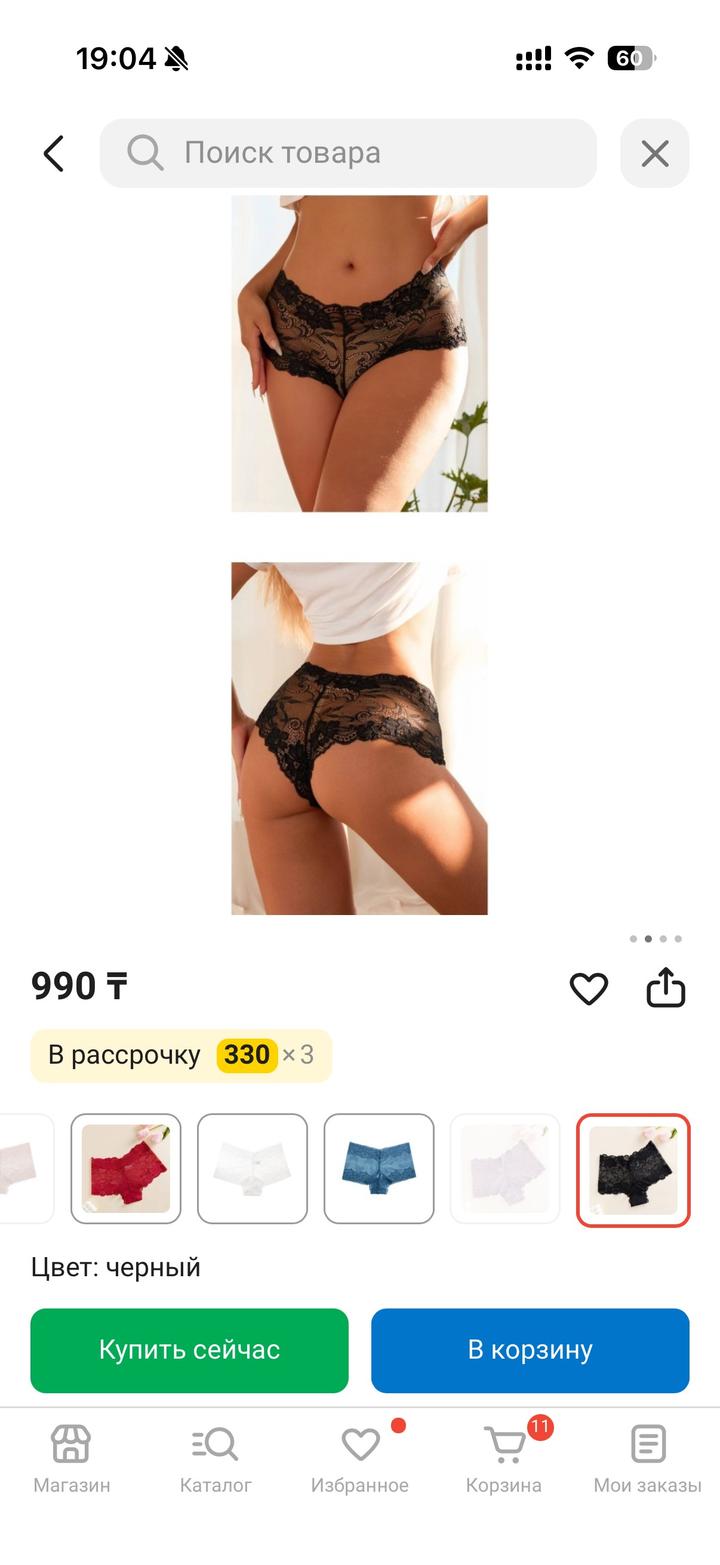Add item with В корзину button
The height and width of the screenshot is (1565, 720).
pyautogui.click(x=530, y=1350)
